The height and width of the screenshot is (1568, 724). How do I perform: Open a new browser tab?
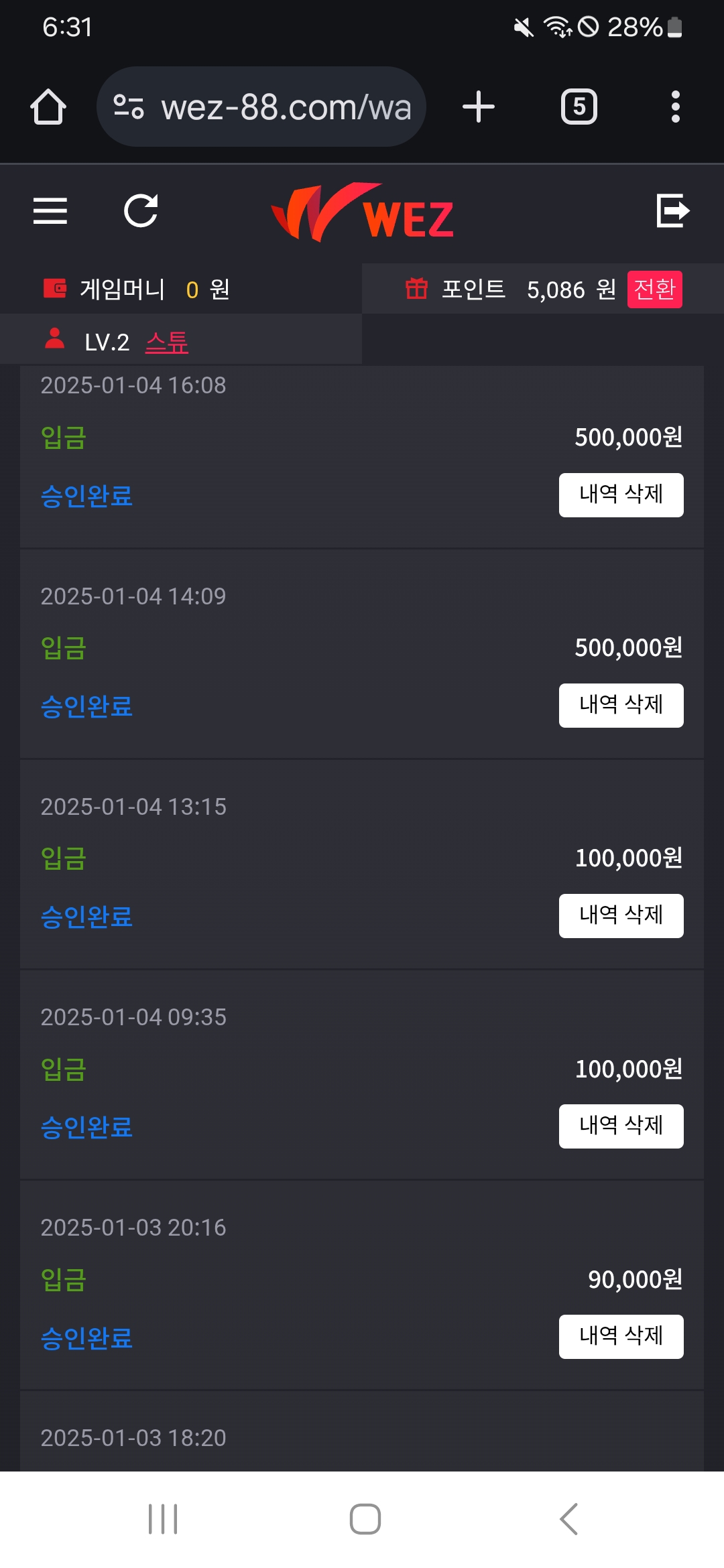479,107
